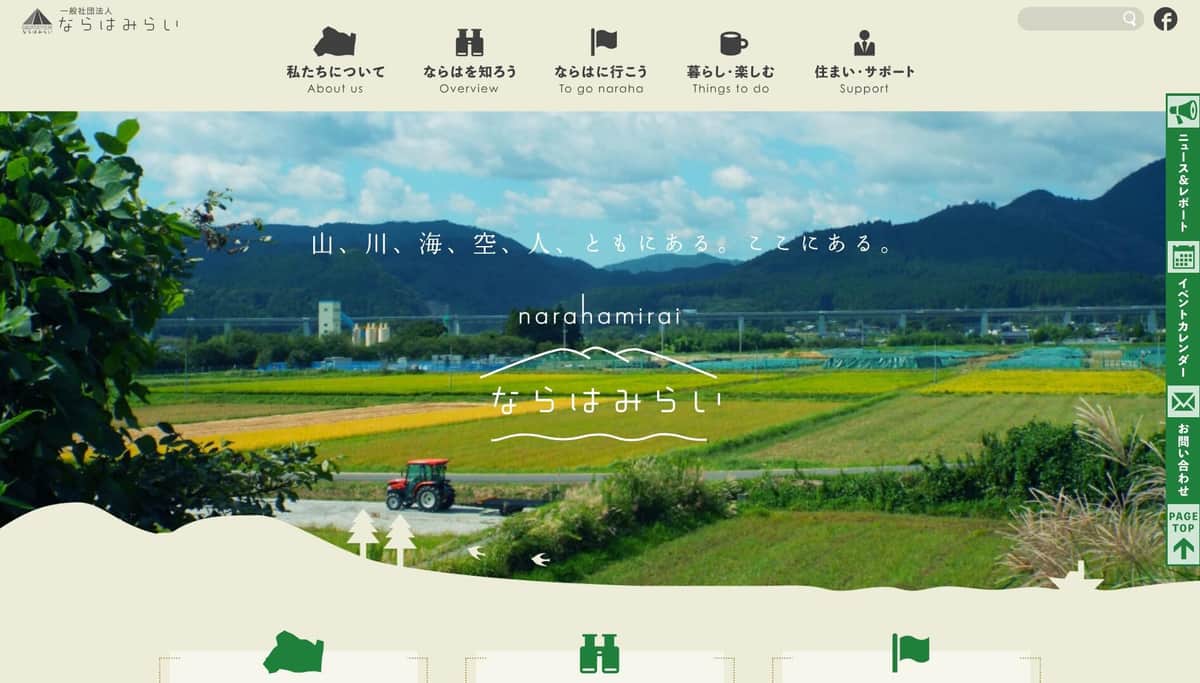Open 私たちについて About us menu

[335, 61]
